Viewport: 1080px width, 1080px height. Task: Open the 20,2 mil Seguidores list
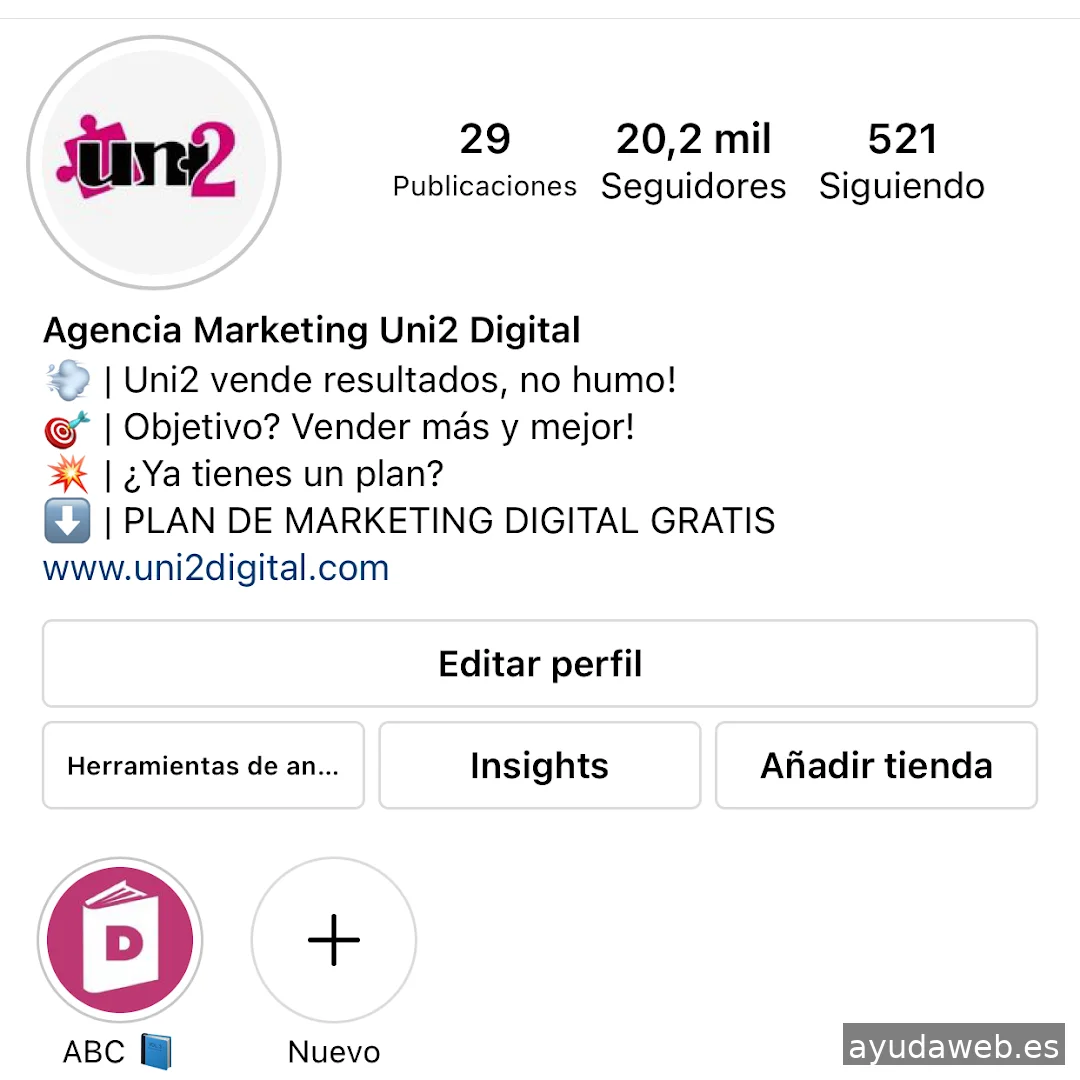pos(693,160)
